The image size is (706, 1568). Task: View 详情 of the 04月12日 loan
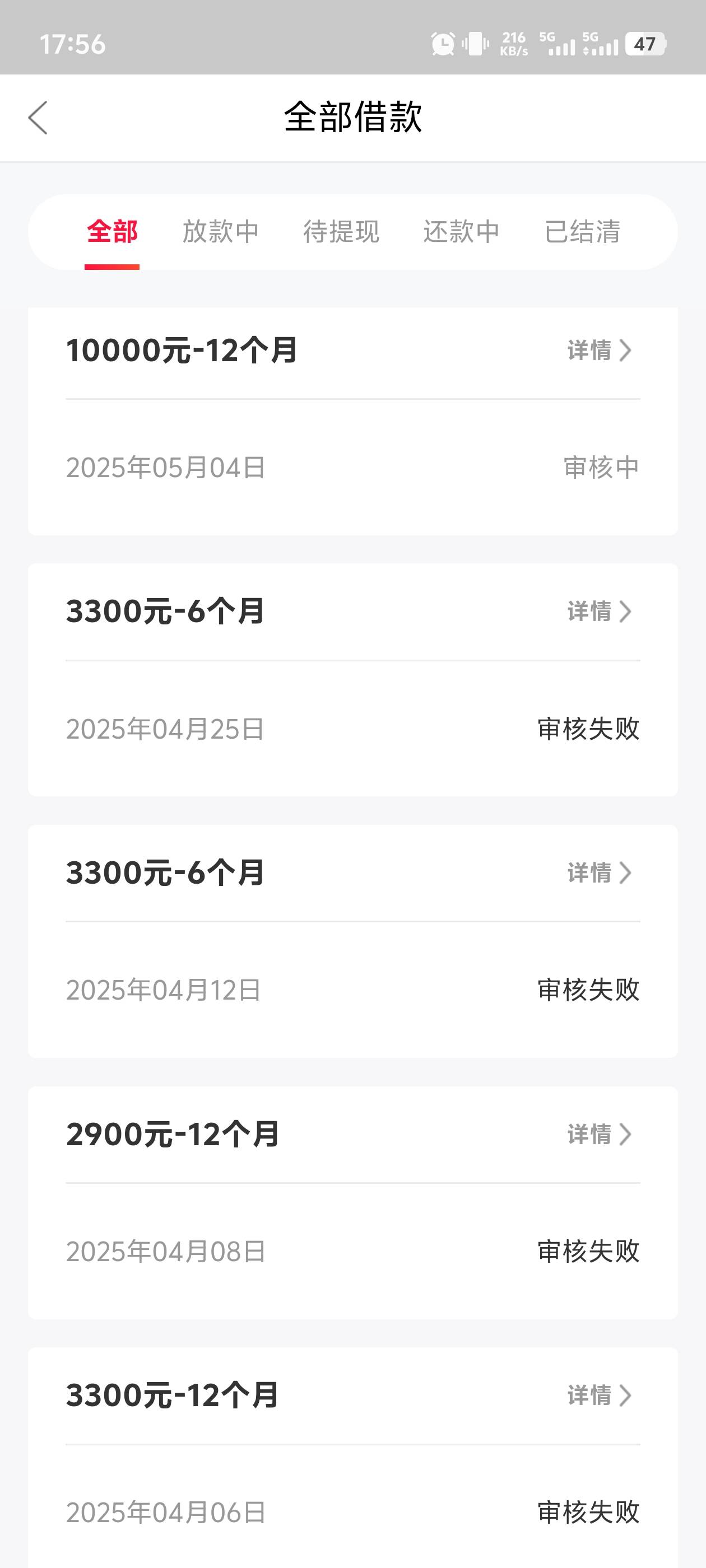600,872
